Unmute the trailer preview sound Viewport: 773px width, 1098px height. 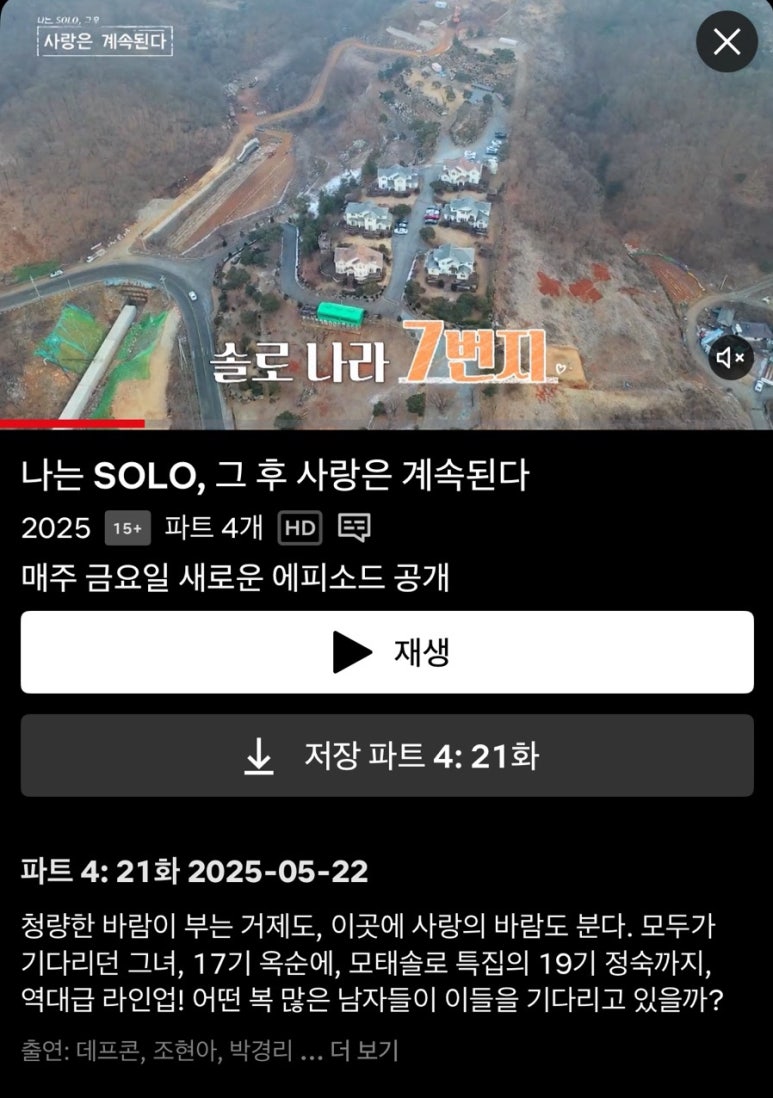(x=731, y=358)
